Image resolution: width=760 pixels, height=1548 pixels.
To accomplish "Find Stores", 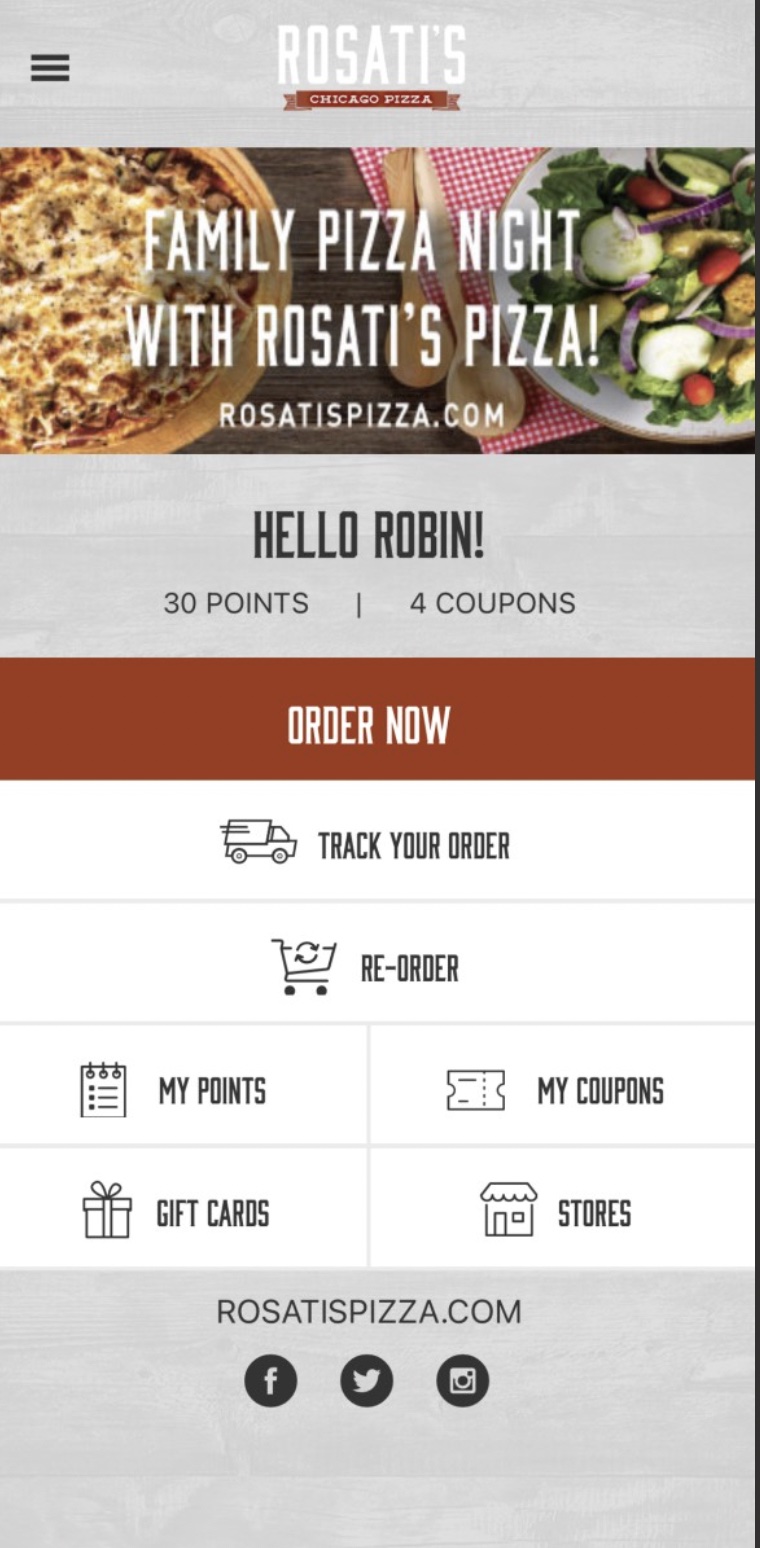I will [x=562, y=1211].
